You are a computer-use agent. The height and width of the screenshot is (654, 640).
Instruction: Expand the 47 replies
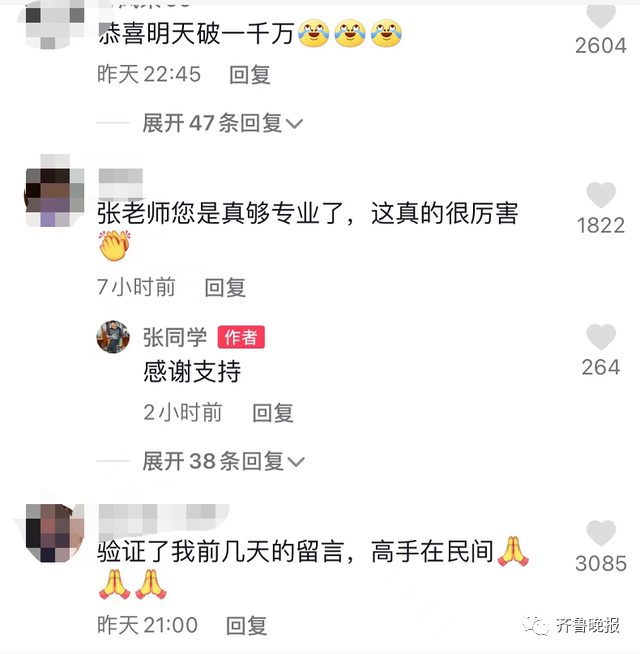coord(222,123)
